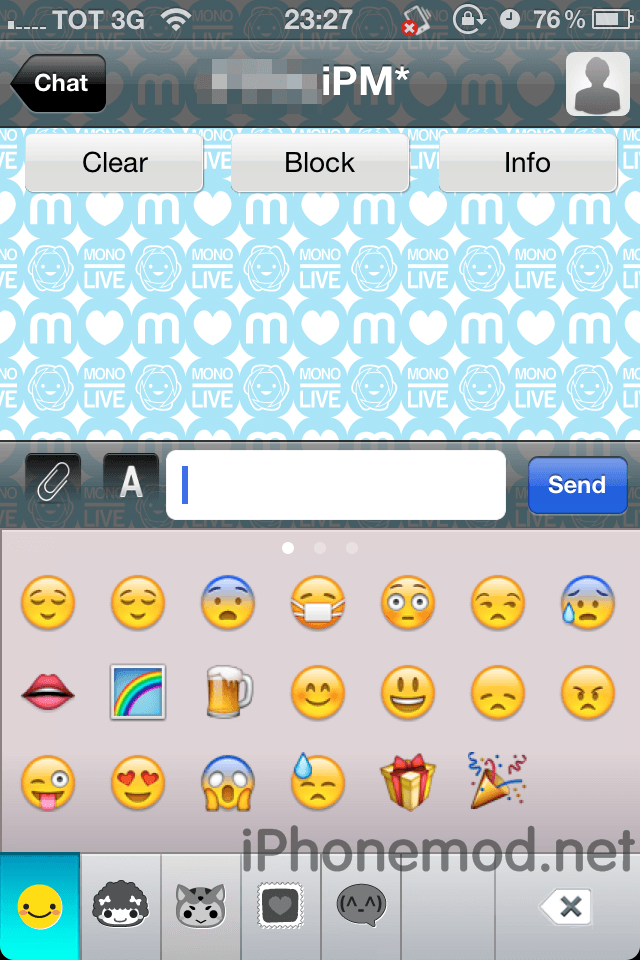Switch to the heart stamp sticker tab

click(x=281, y=907)
